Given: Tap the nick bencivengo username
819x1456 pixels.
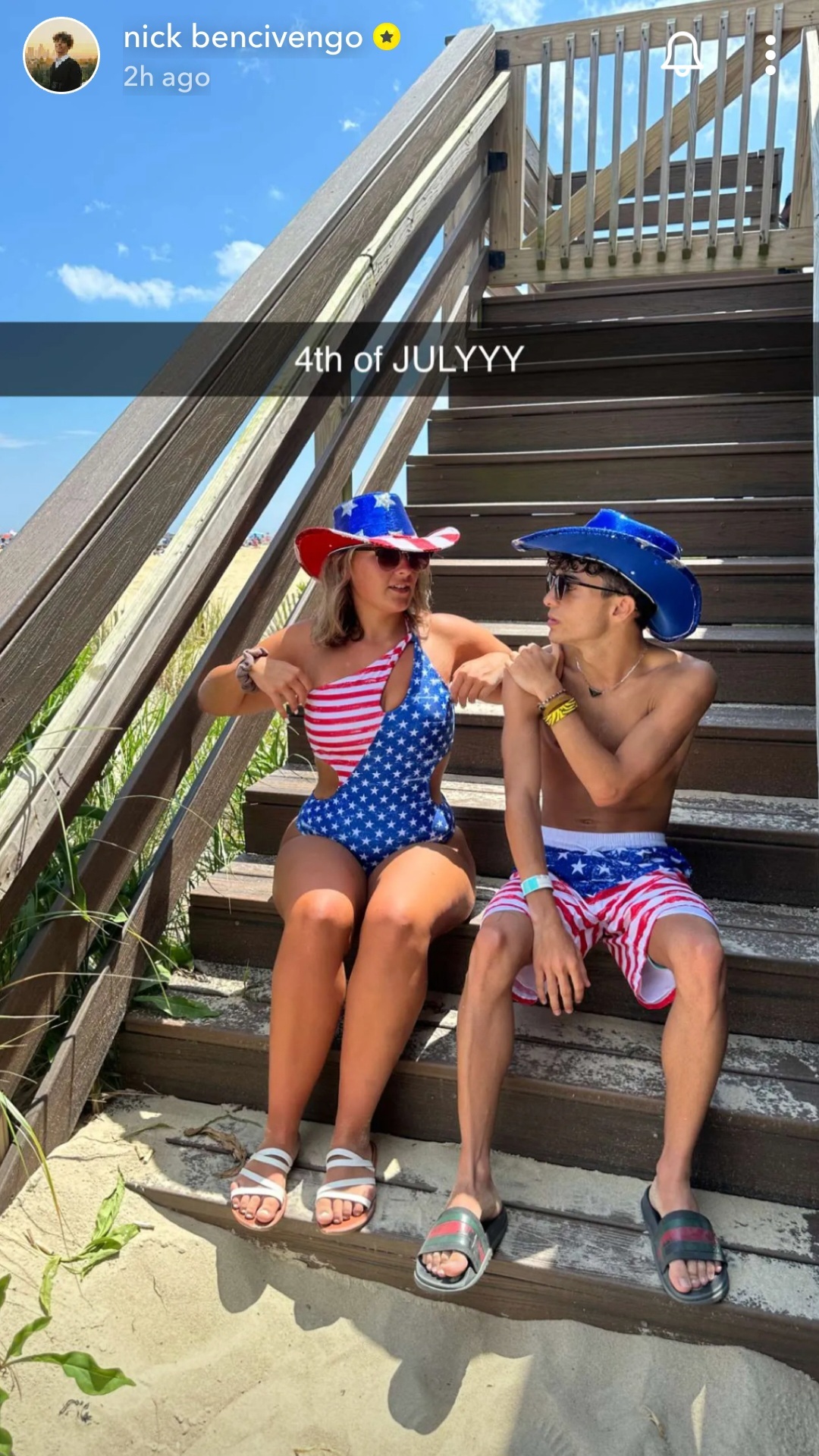Looking at the screenshot, I should point(243,36).
